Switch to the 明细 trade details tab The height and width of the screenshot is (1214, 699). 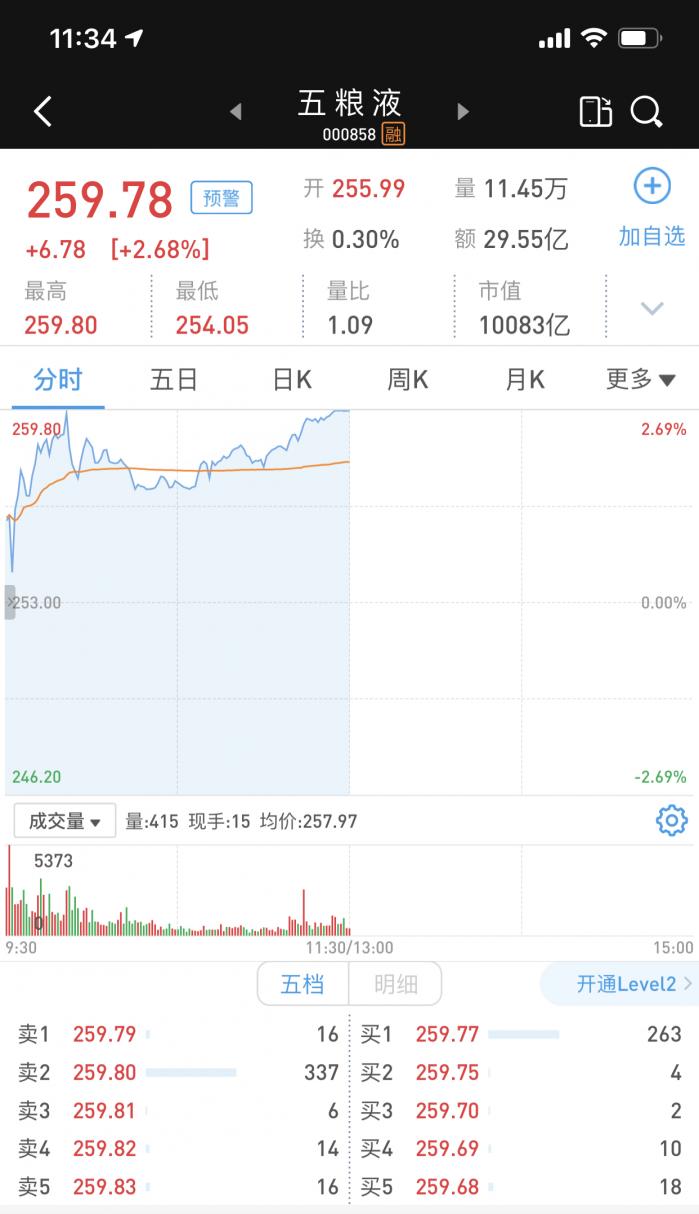pos(395,984)
